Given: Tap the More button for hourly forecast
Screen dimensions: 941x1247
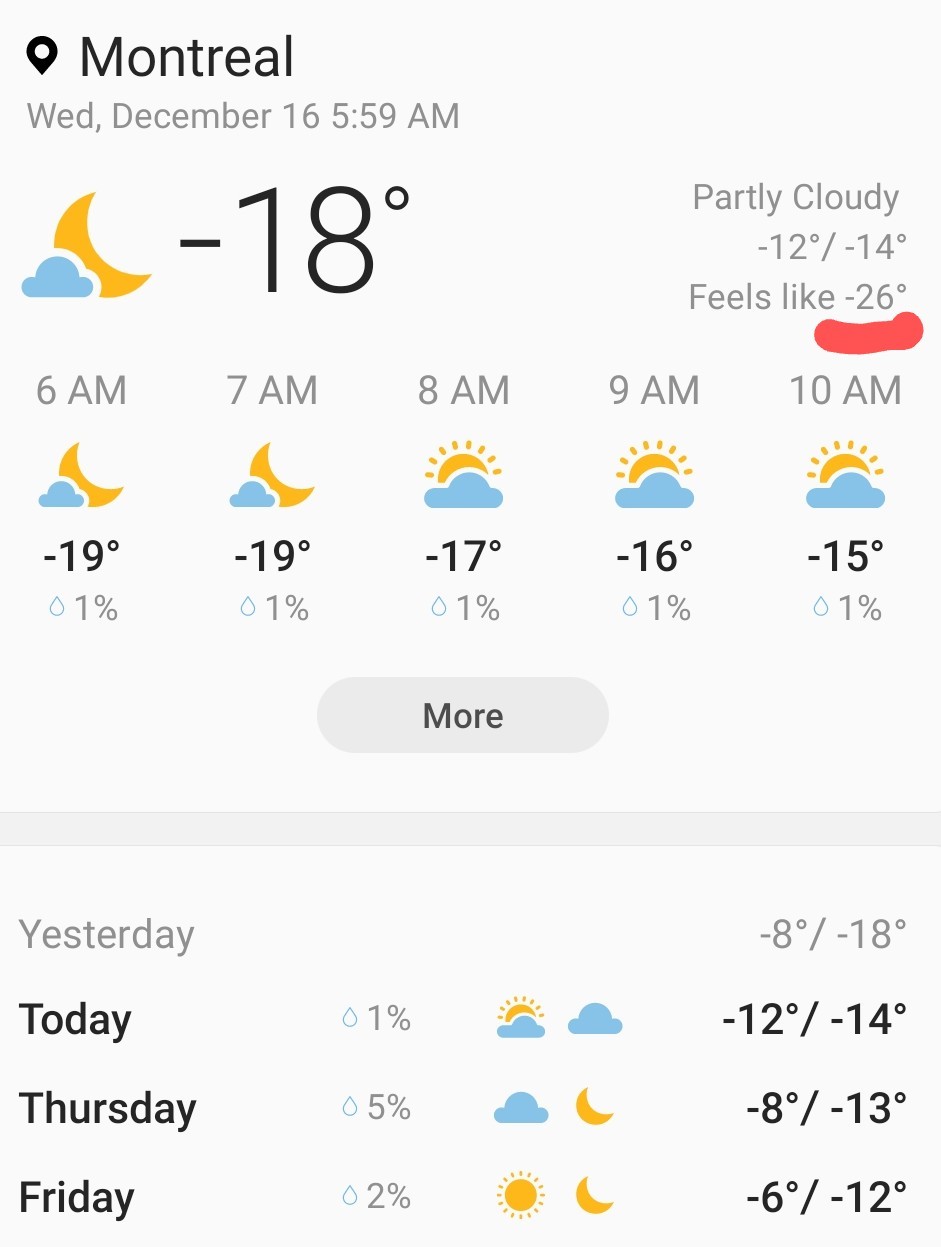Looking at the screenshot, I should (462, 715).
